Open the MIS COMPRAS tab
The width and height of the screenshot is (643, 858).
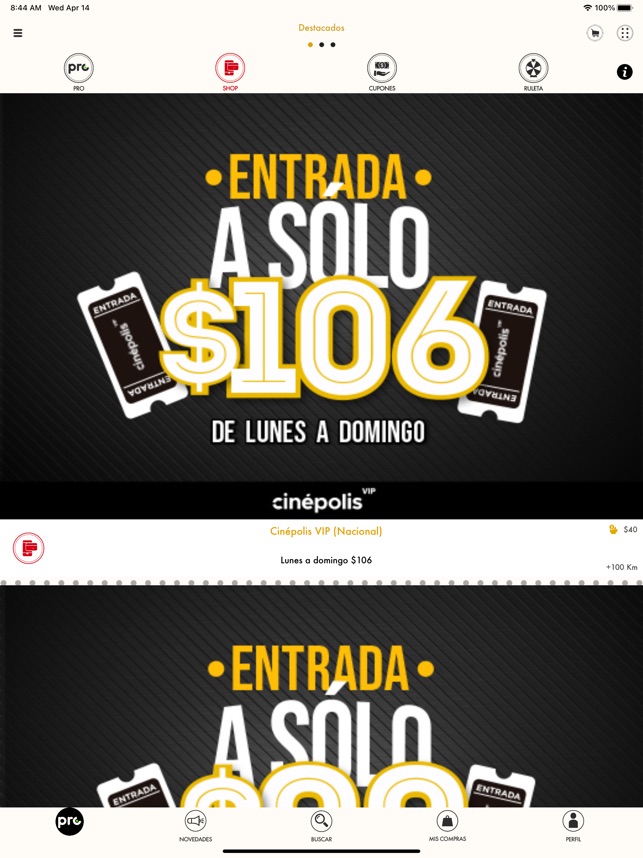447,825
